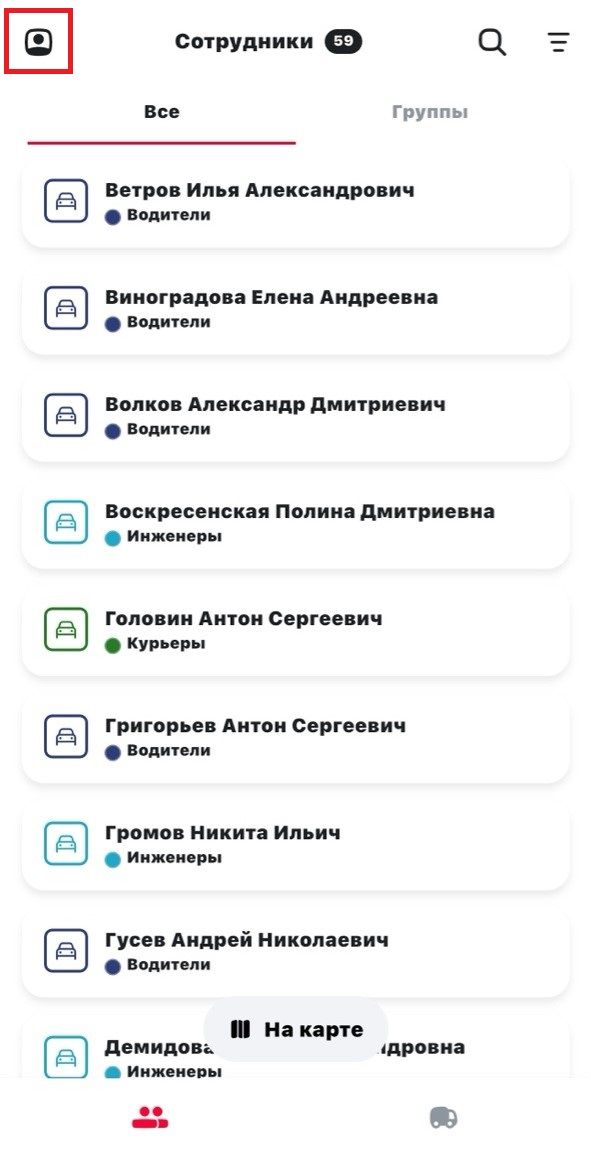Viewport: 591px width, 1159px height.
Task: Open Виноградова Елена Андреевна's card
Action: [296, 308]
